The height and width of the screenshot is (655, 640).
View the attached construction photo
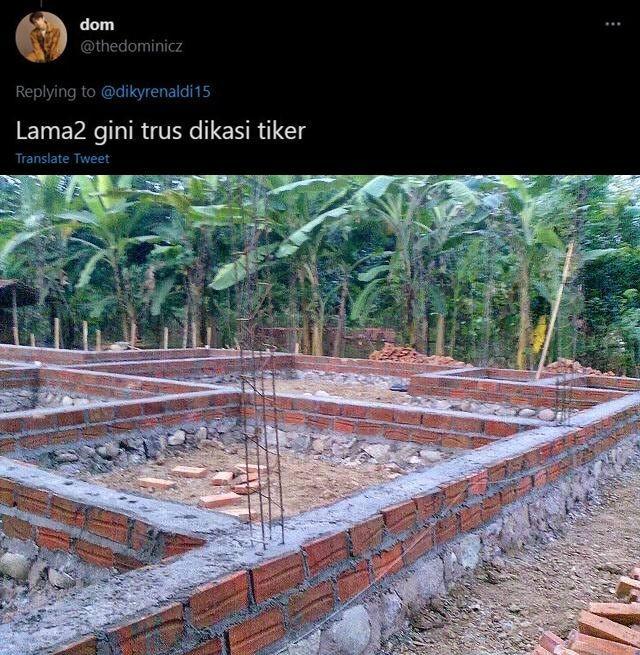coord(320,415)
